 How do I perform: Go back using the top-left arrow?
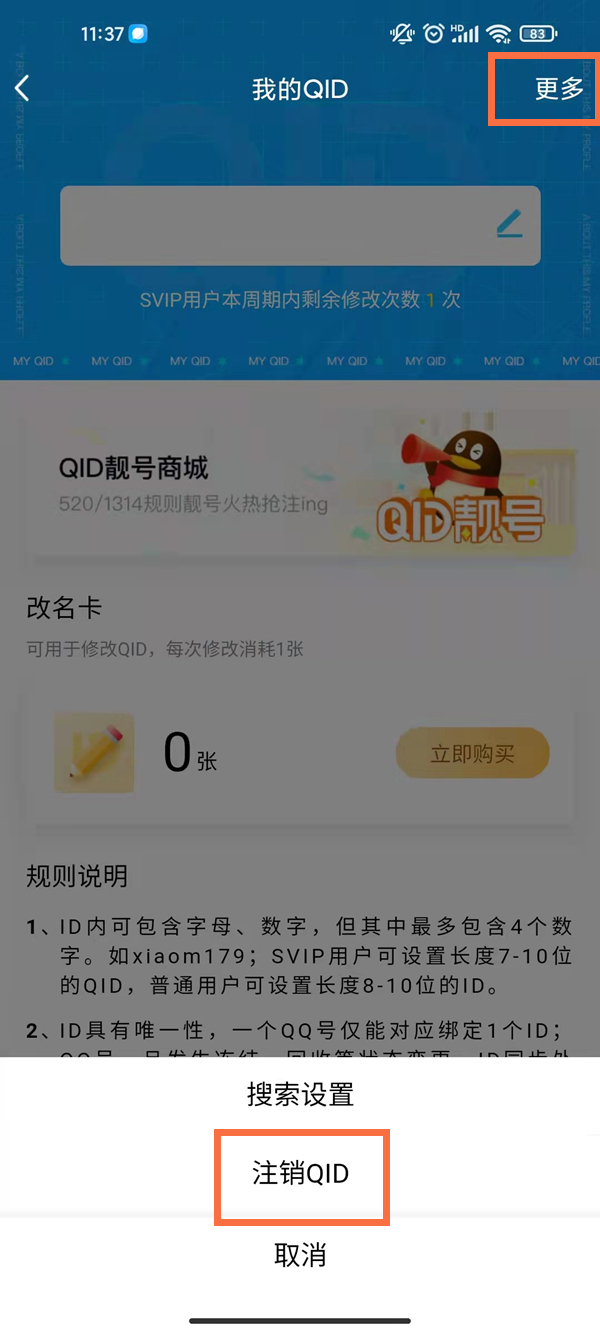[x=22, y=88]
